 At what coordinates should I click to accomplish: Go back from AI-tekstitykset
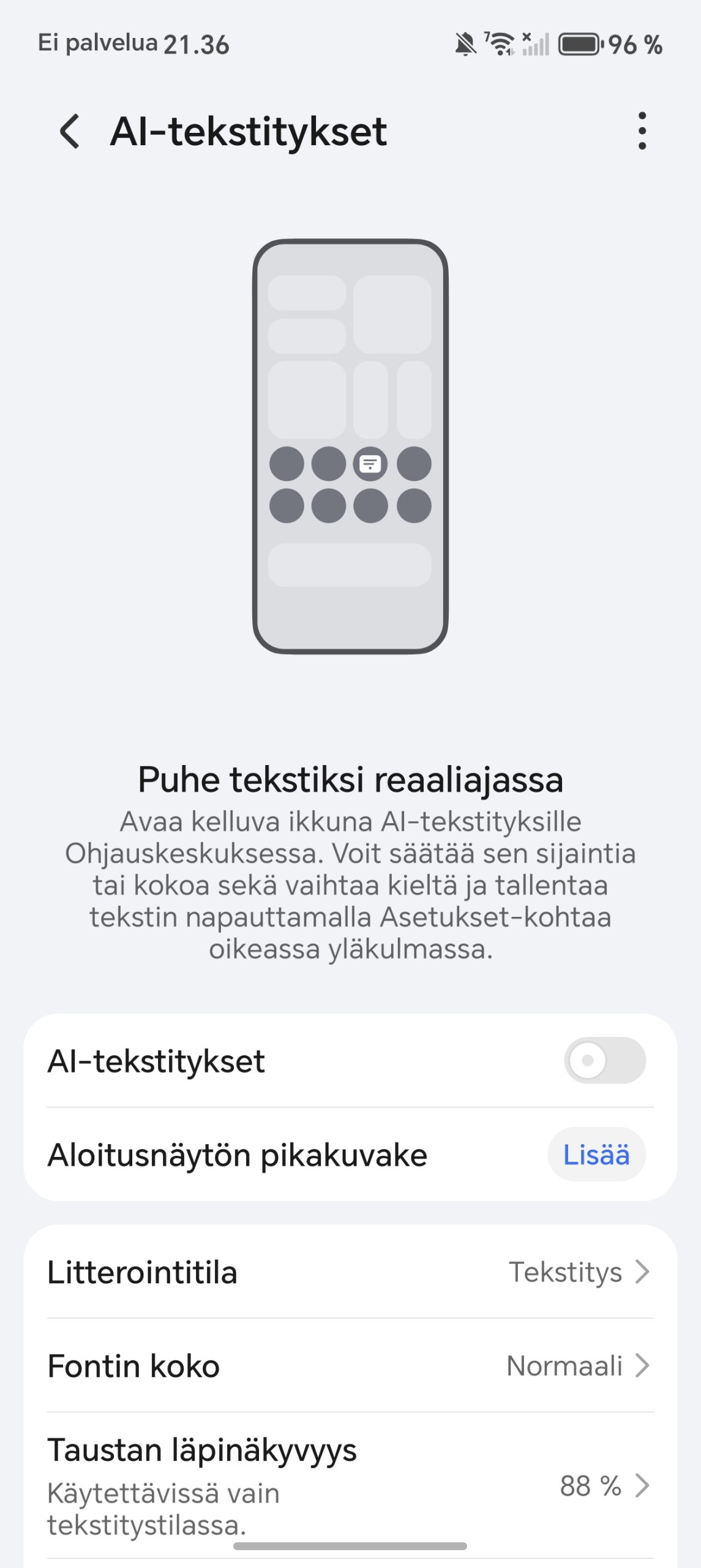(x=70, y=131)
